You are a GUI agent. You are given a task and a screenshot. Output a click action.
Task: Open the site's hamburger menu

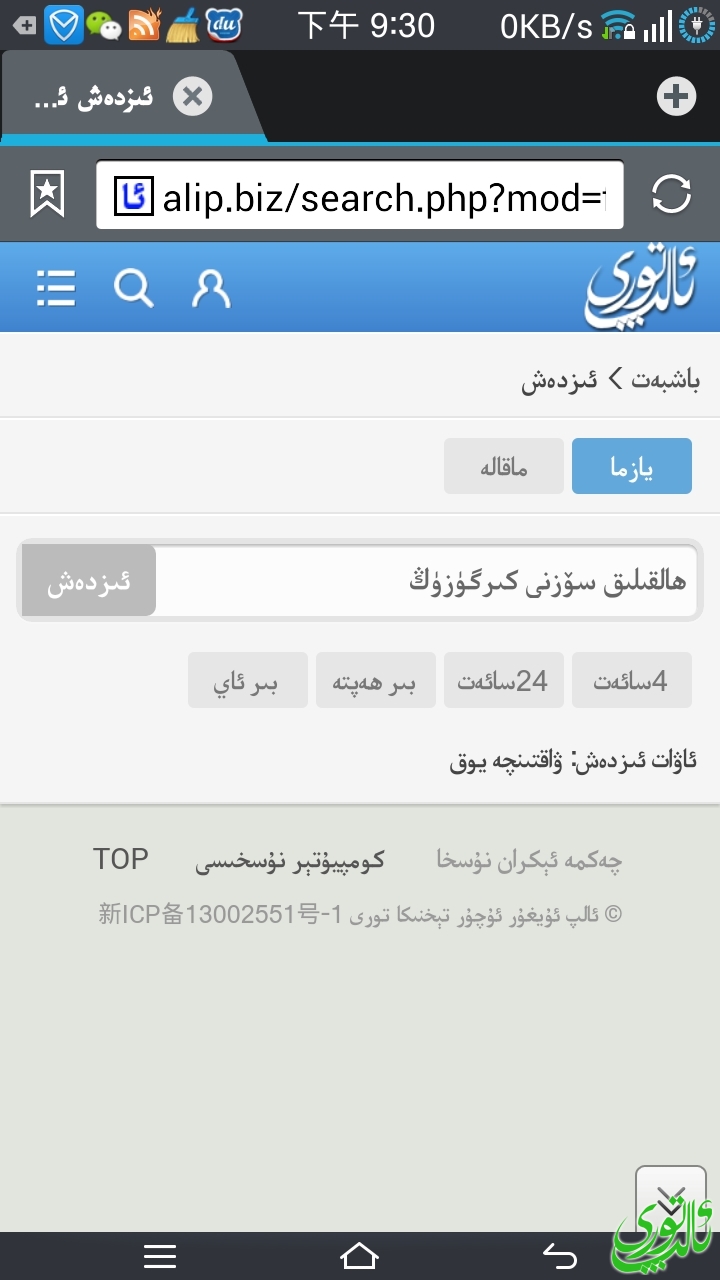tap(56, 288)
